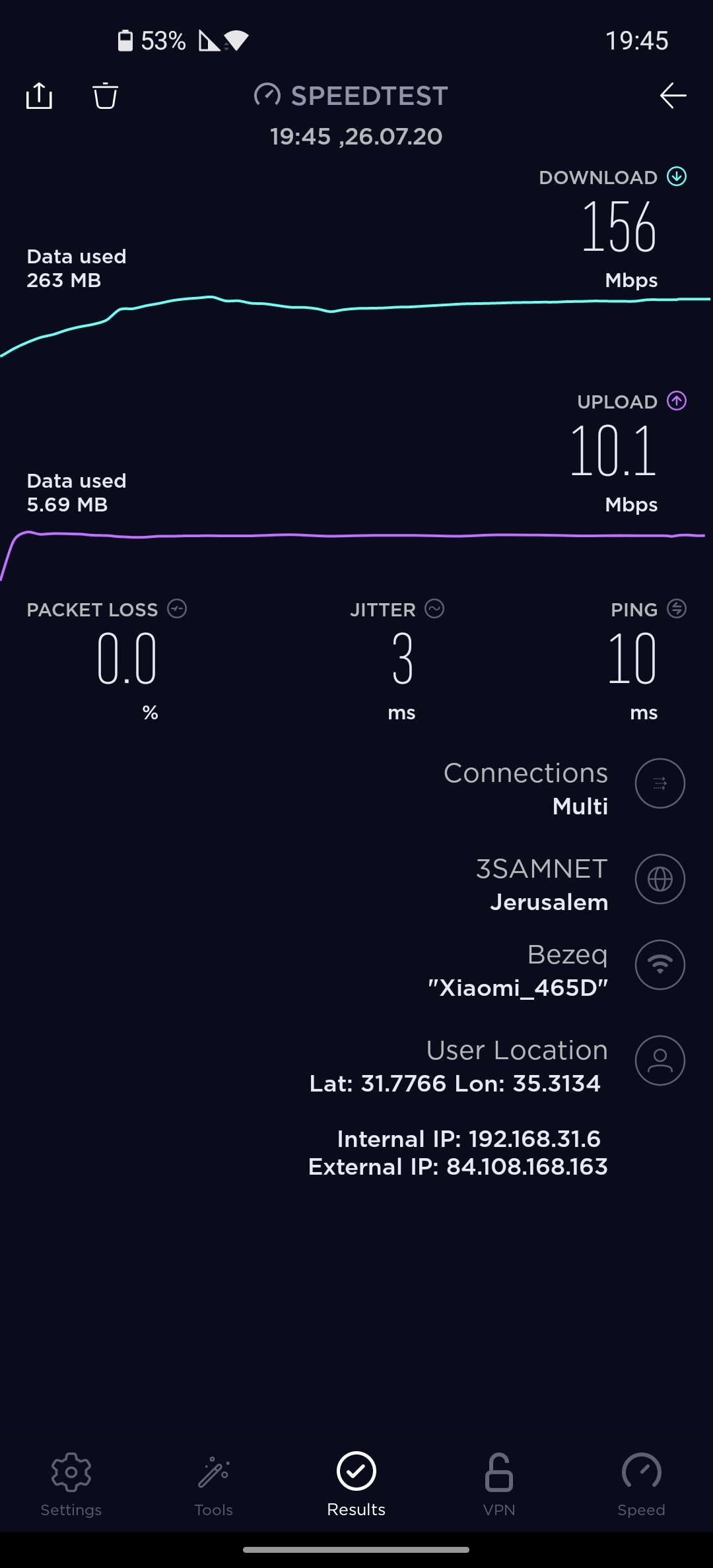This screenshot has width=713, height=1568.
Task: Share this speed test result
Action: click(x=39, y=96)
